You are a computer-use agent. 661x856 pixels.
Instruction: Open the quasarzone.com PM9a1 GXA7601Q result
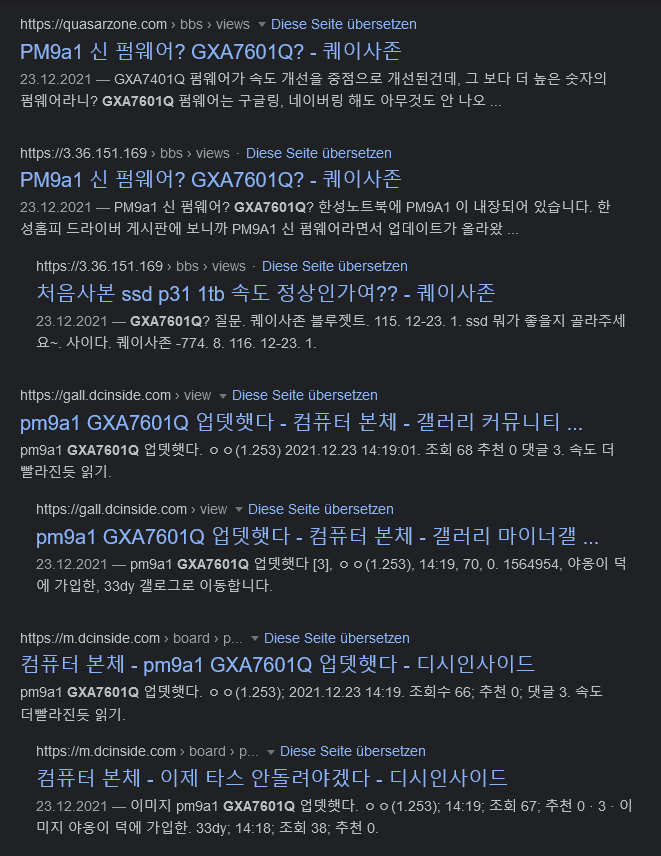point(211,51)
